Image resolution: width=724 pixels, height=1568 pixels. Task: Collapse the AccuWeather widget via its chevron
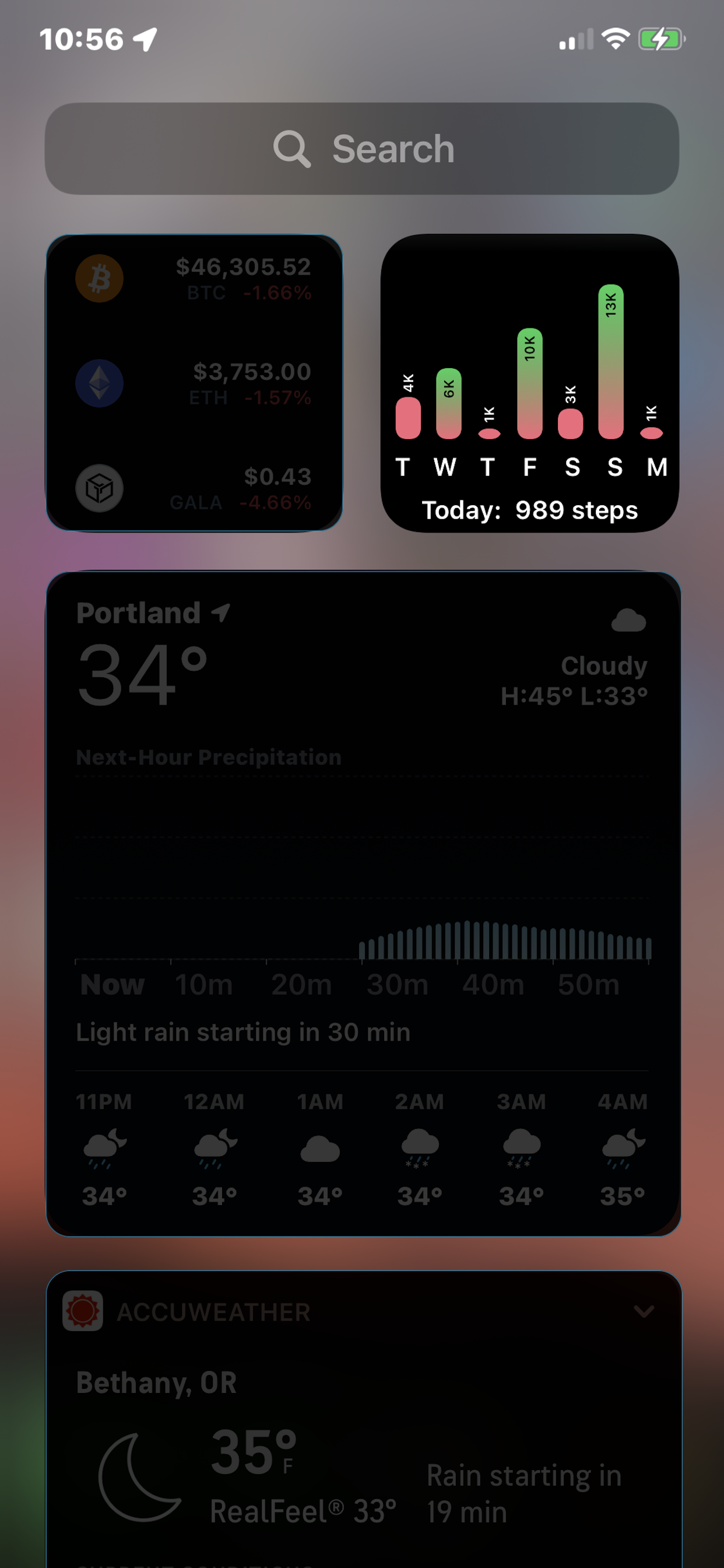coord(643,1312)
